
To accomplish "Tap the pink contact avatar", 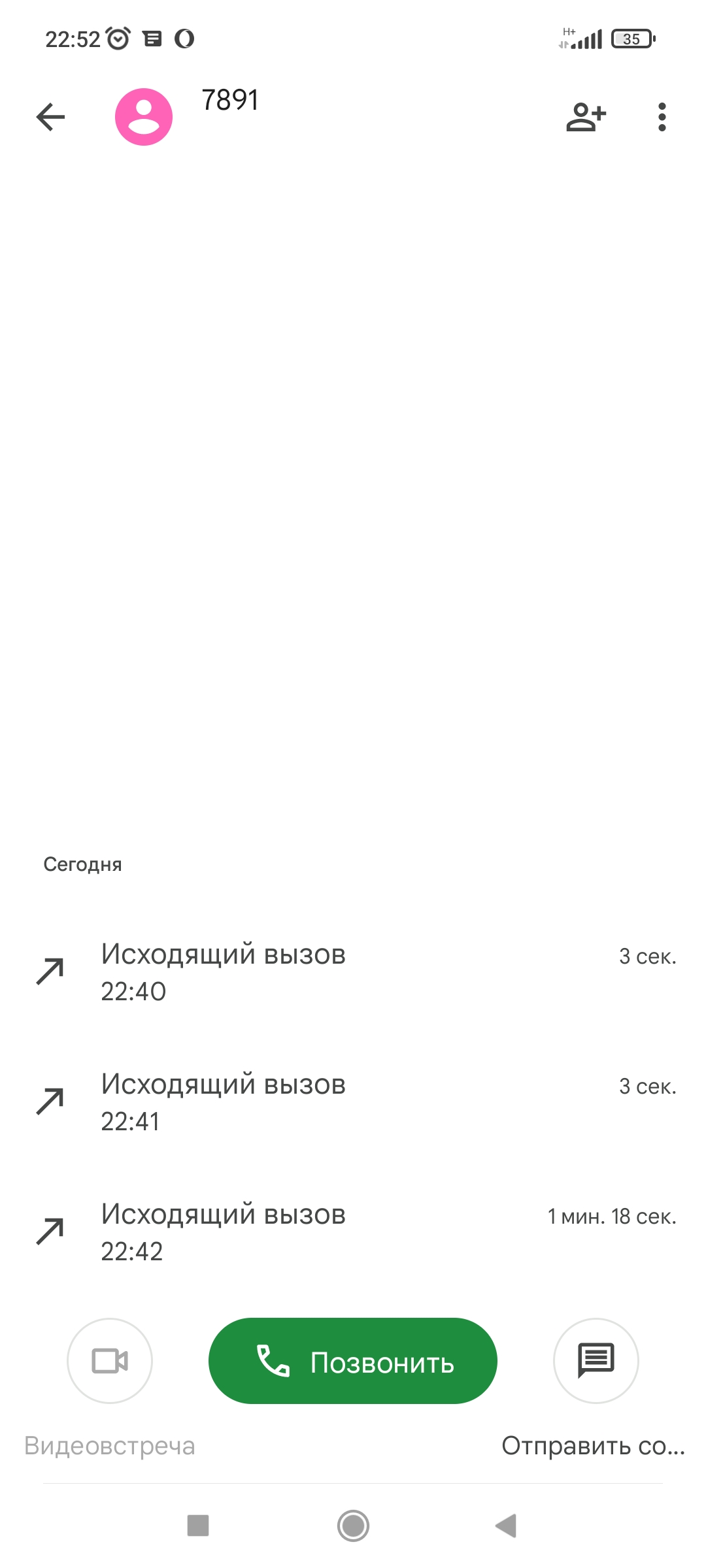I will pos(144,117).
